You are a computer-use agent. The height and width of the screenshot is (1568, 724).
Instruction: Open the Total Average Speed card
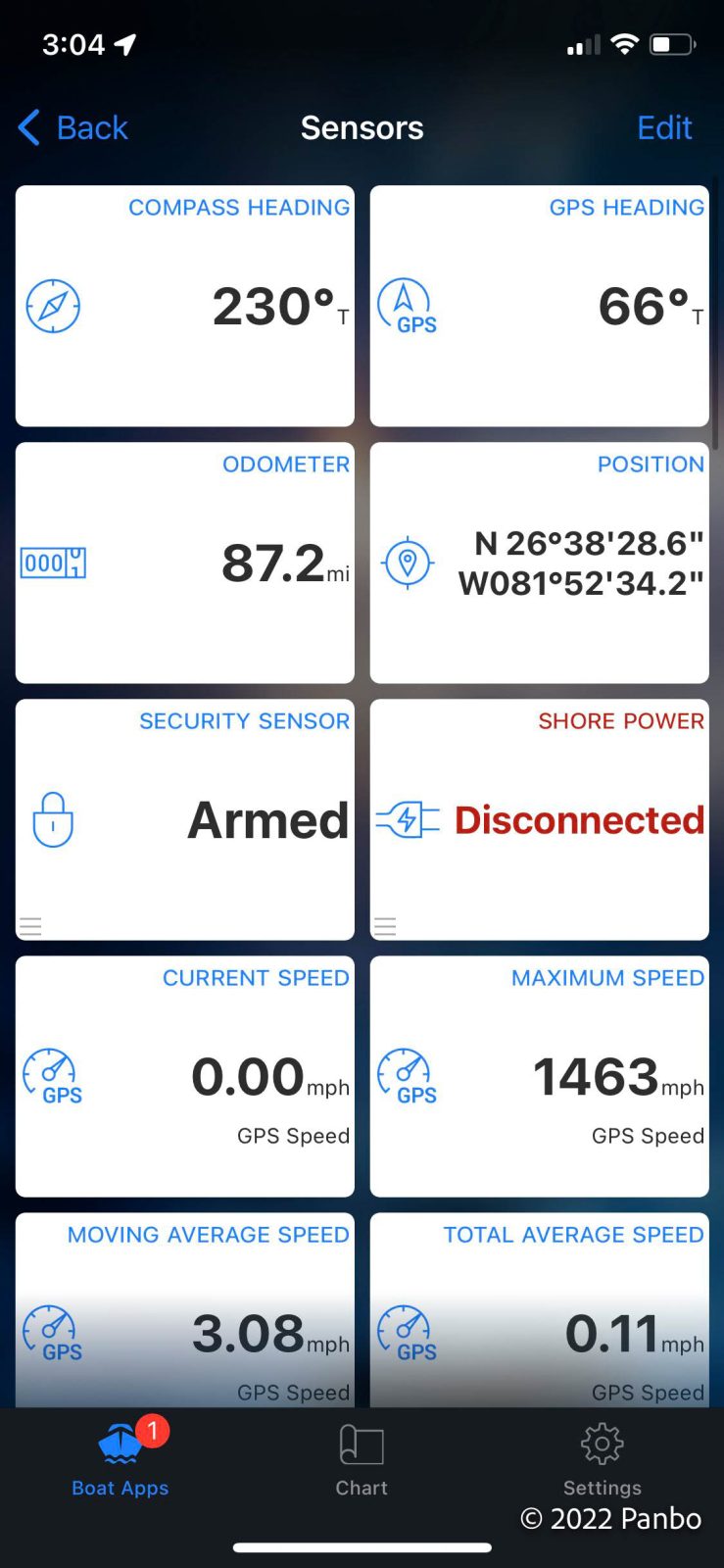(540, 1310)
